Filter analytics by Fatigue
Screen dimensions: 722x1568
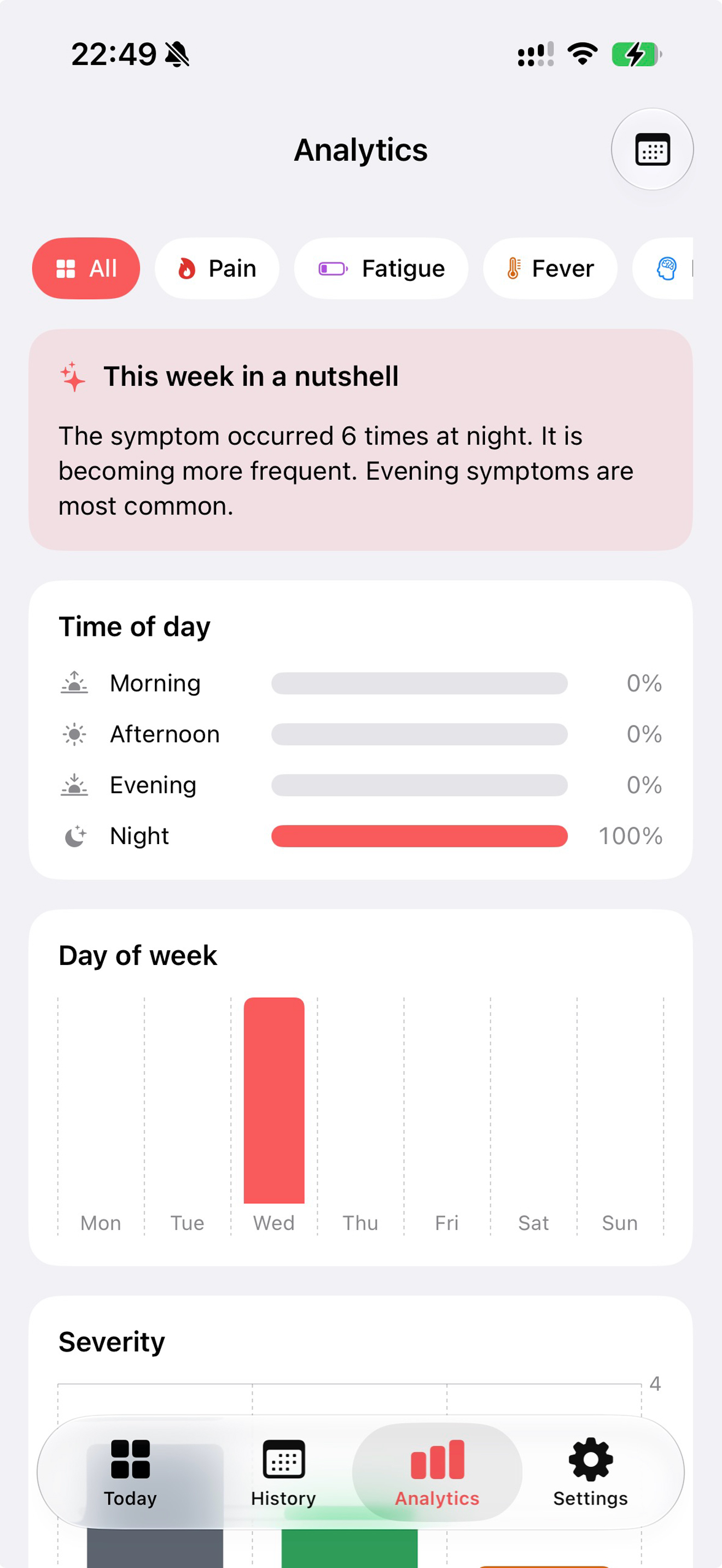(x=381, y=268)
